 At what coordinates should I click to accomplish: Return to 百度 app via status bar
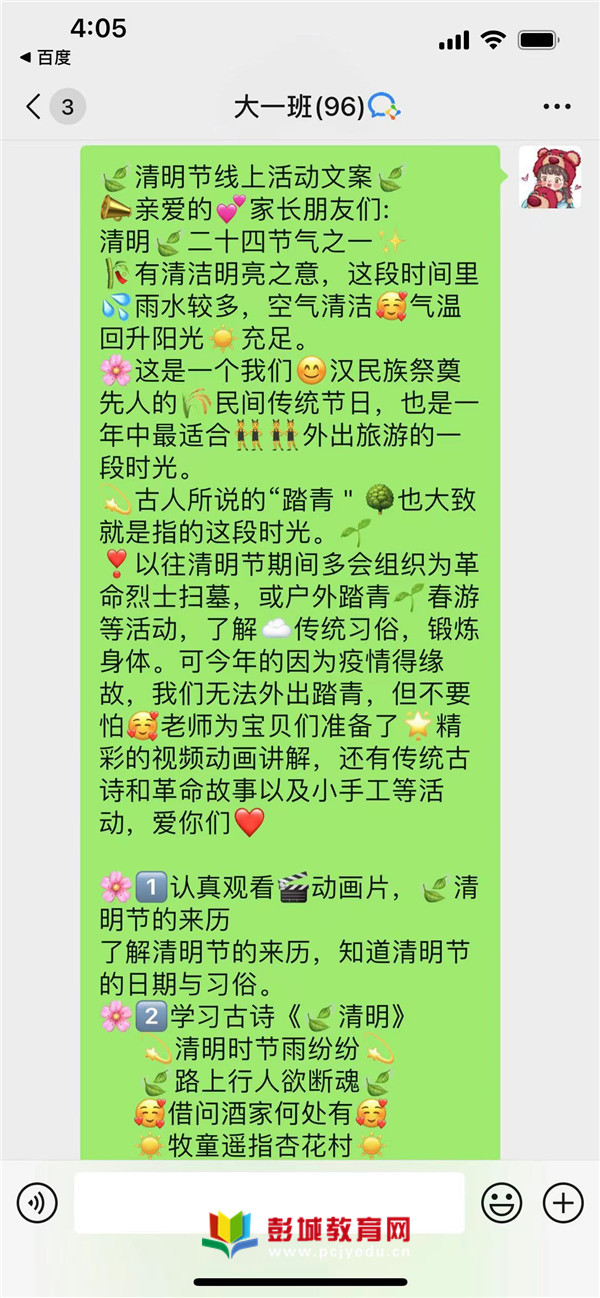click(x=45, y=58)
